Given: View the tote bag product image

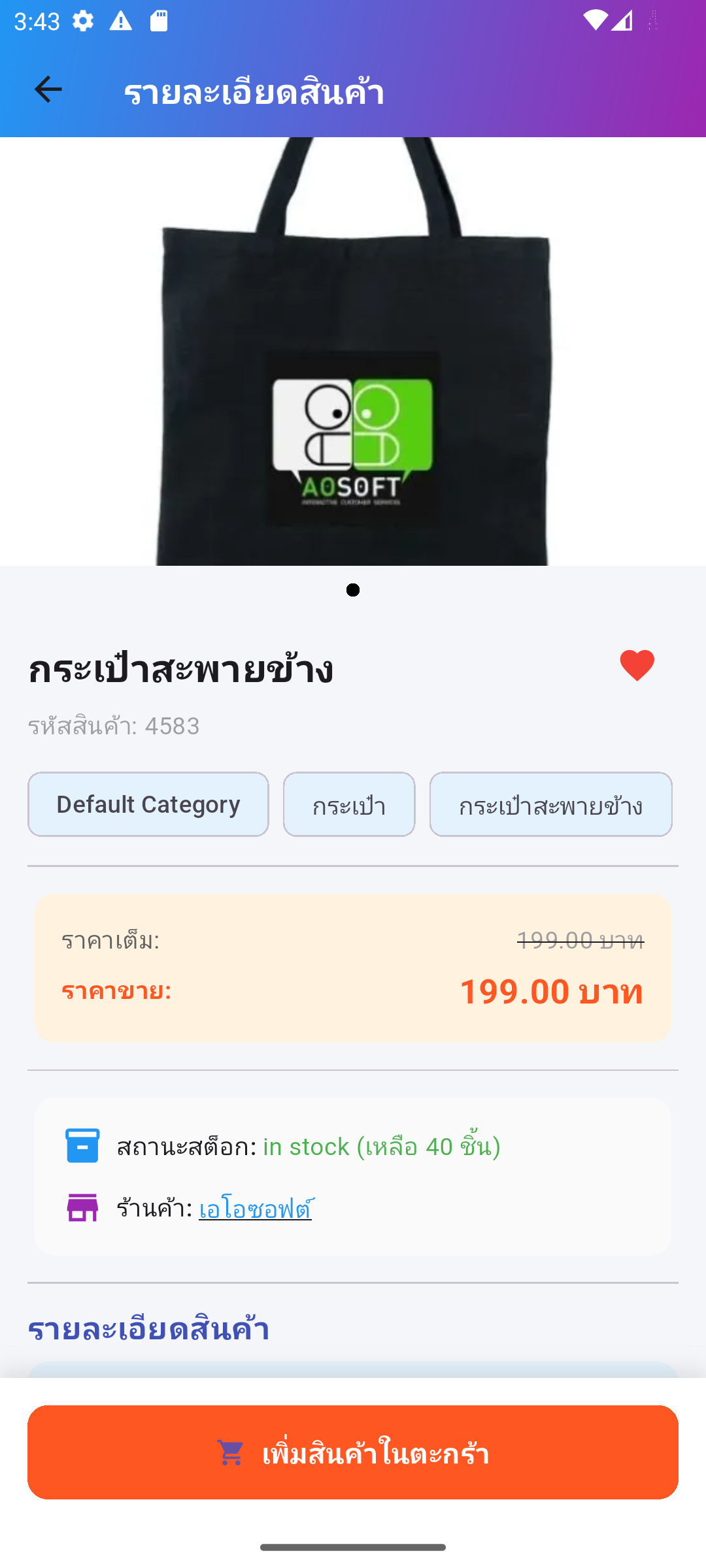Looking at the screenshot, I should 353,351.
